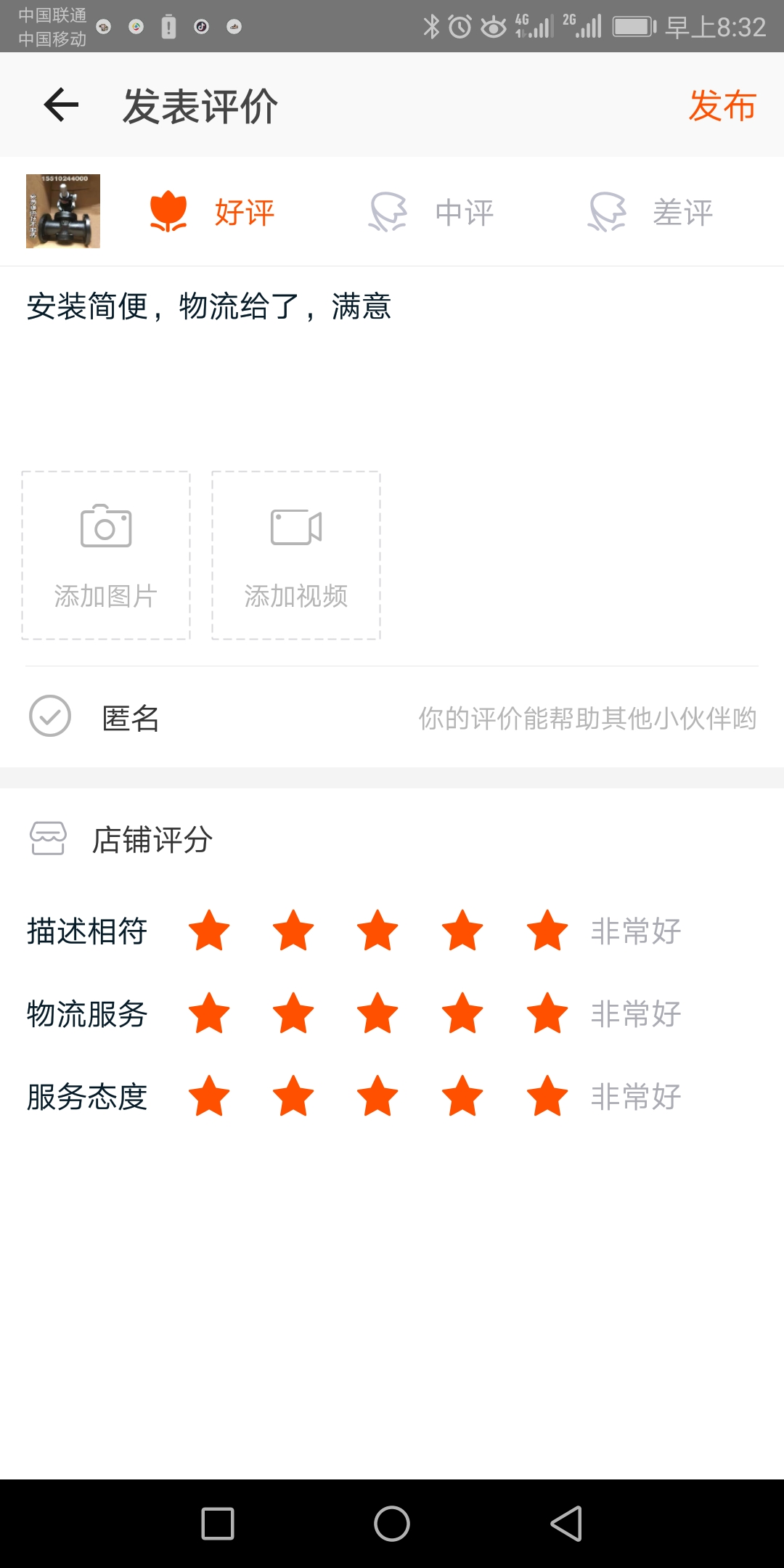The height and width of the screenshot is (1568, 784).
Task: Go back from the 发表评价 page
Action: click(61, 105)
